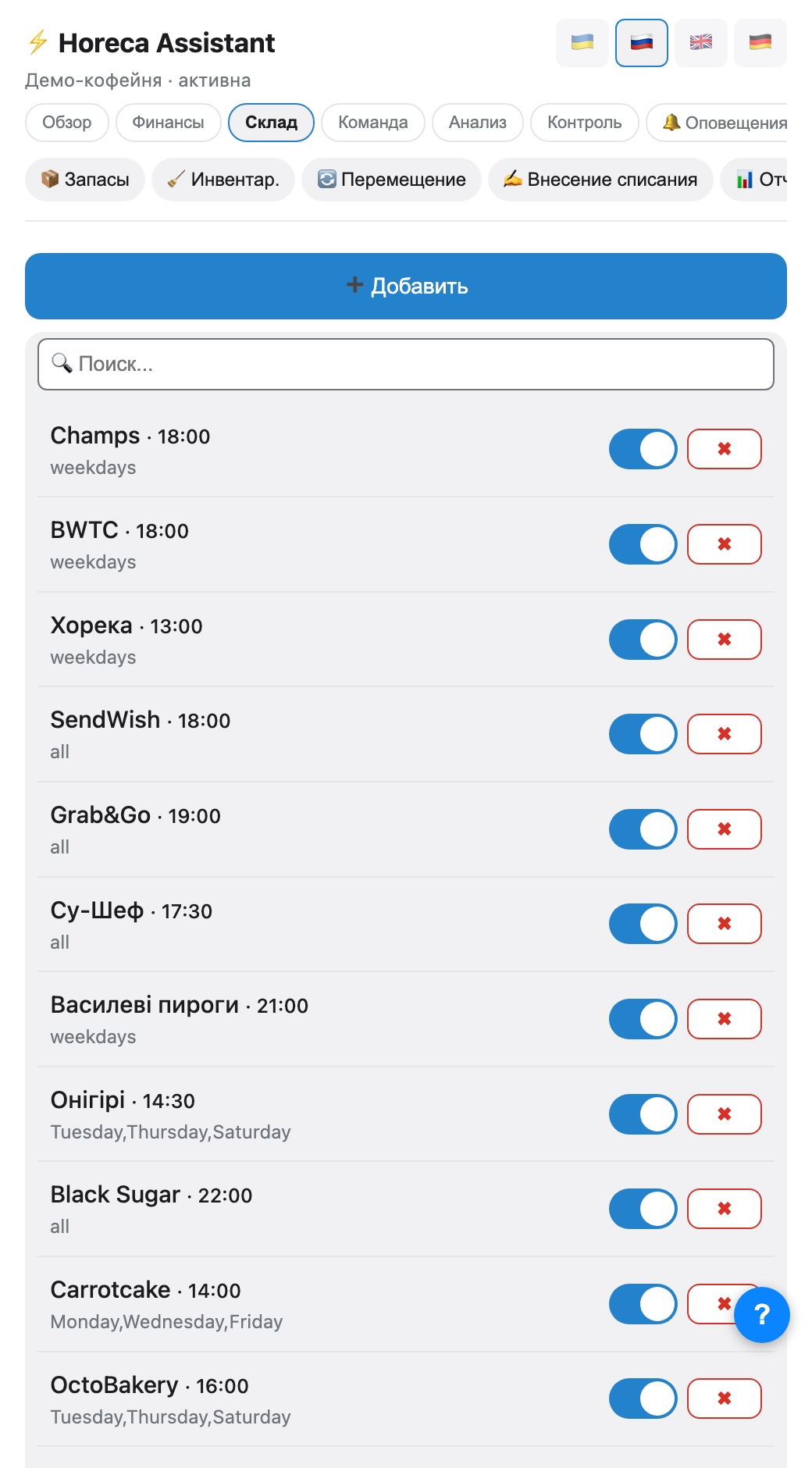
Task: Toggle off the Champs switch
Action: 643,449
